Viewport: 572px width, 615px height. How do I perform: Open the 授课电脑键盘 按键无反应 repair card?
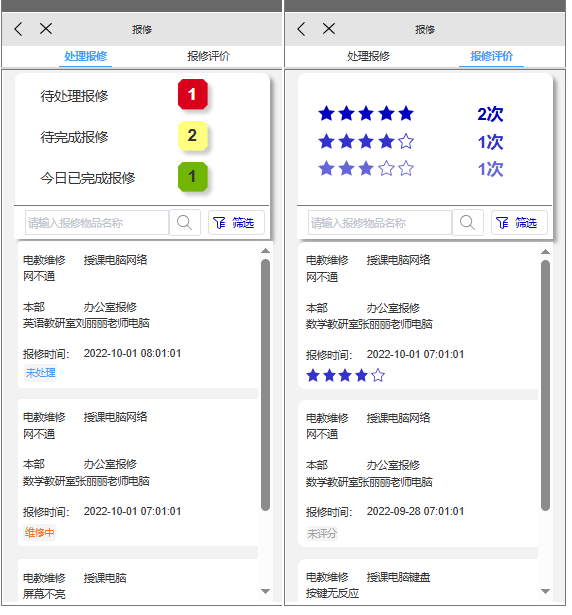(418, 580)
